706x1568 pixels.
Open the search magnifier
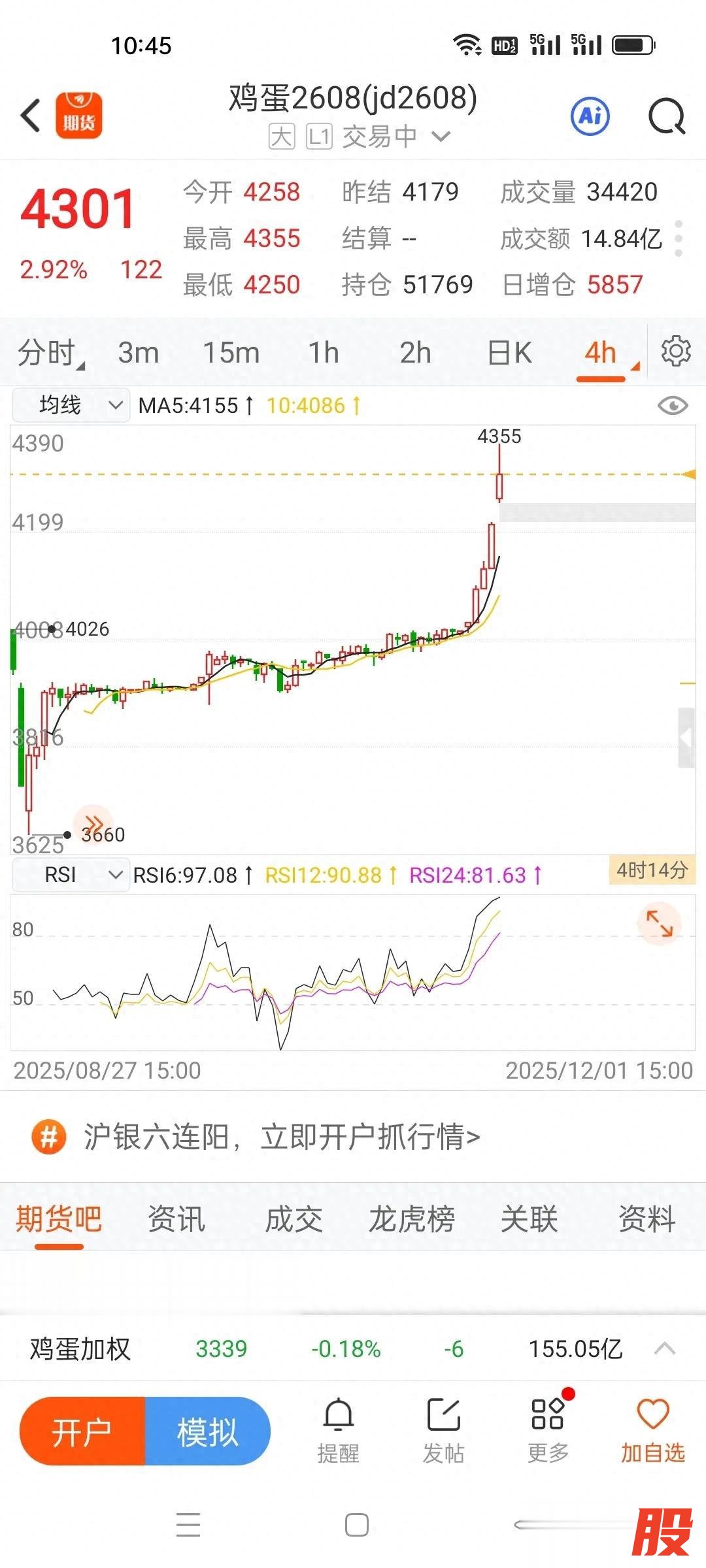point(666,116)
